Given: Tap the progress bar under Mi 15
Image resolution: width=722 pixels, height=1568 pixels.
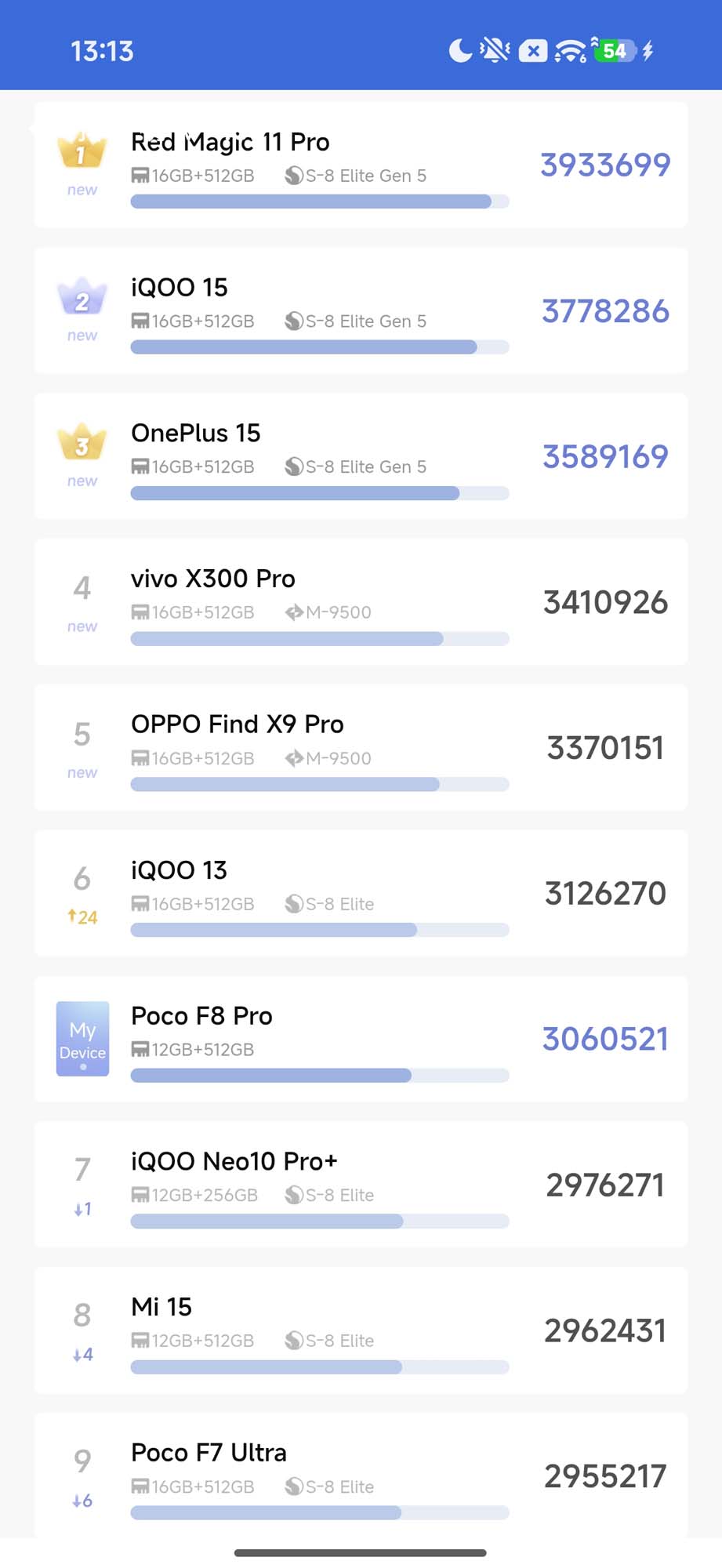Looking at the screenshot, I should [320, 1366].
